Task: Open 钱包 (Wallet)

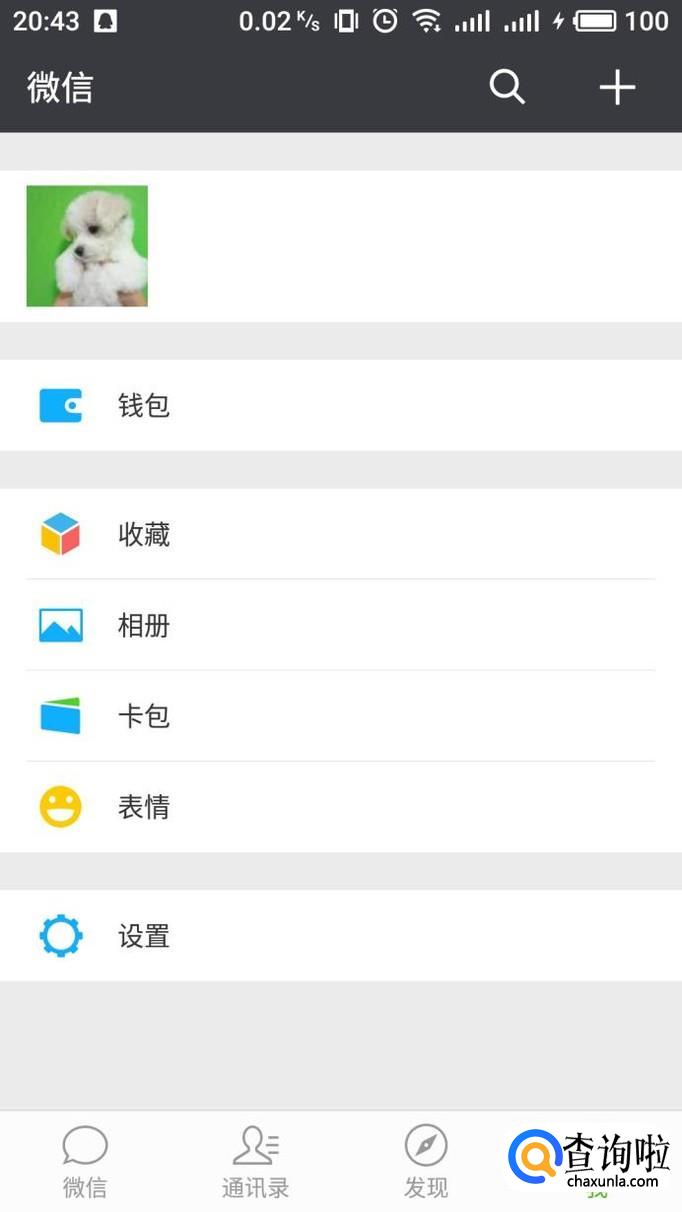Action: (340, 406)
